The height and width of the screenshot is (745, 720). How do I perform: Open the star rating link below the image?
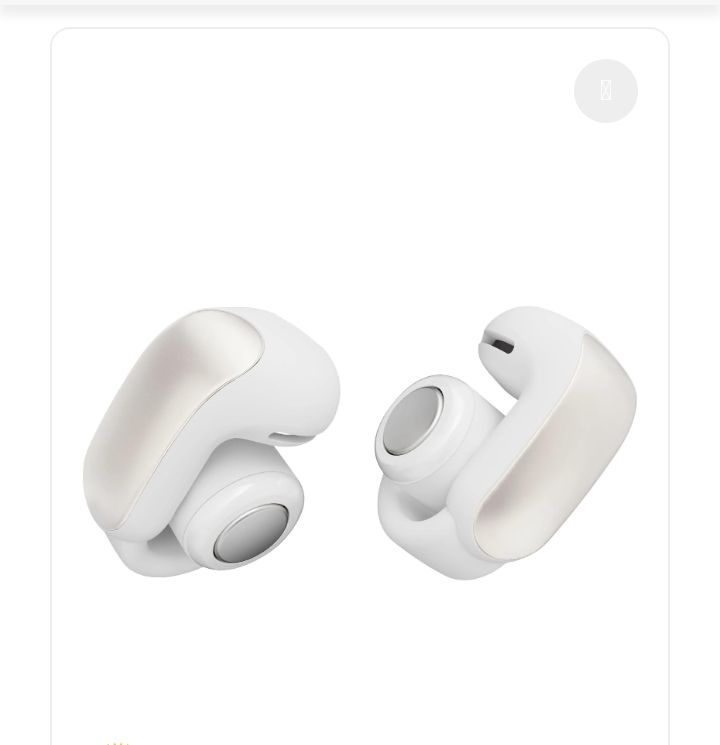(x=120, y=742)
